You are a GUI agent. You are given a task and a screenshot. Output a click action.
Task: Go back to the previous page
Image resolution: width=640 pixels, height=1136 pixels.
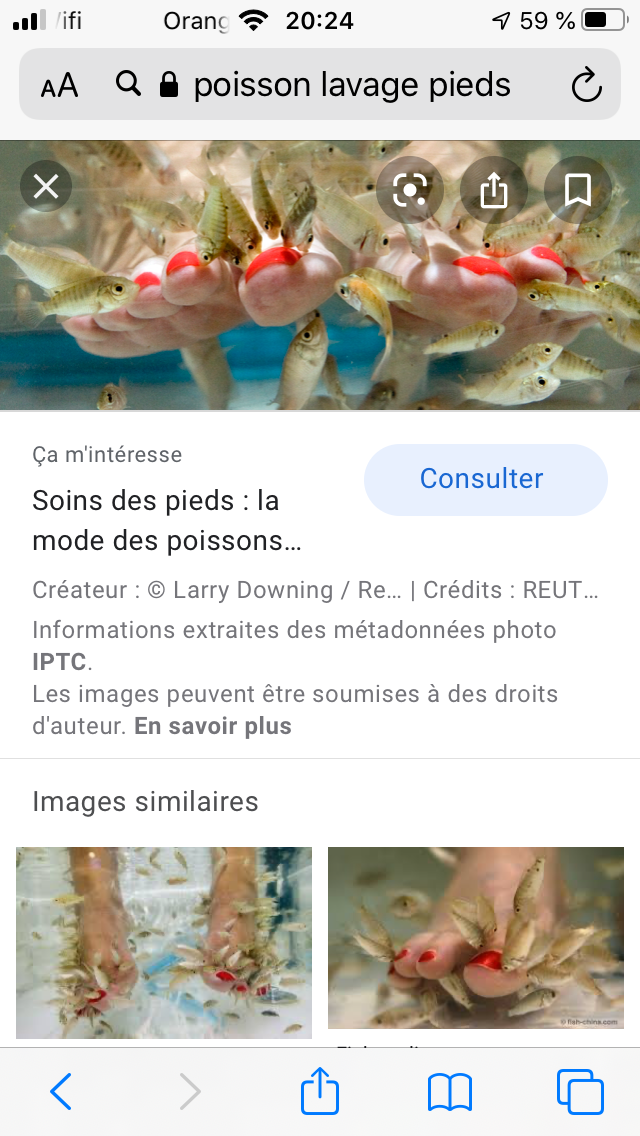tap(61, 1092)
